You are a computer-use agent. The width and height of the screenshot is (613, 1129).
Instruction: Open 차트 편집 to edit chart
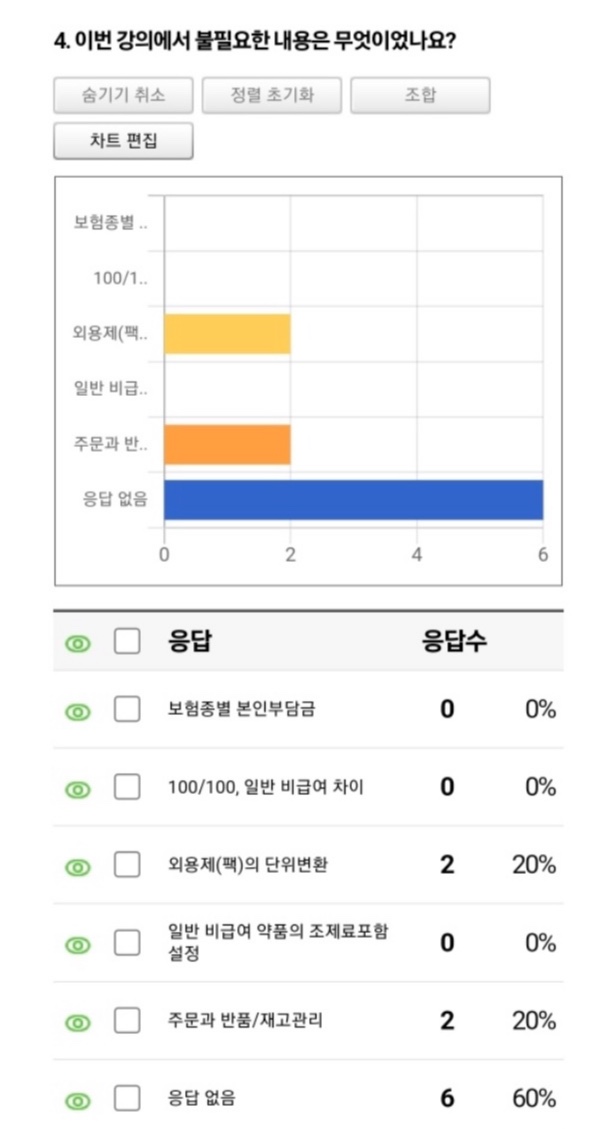point(123,140)
